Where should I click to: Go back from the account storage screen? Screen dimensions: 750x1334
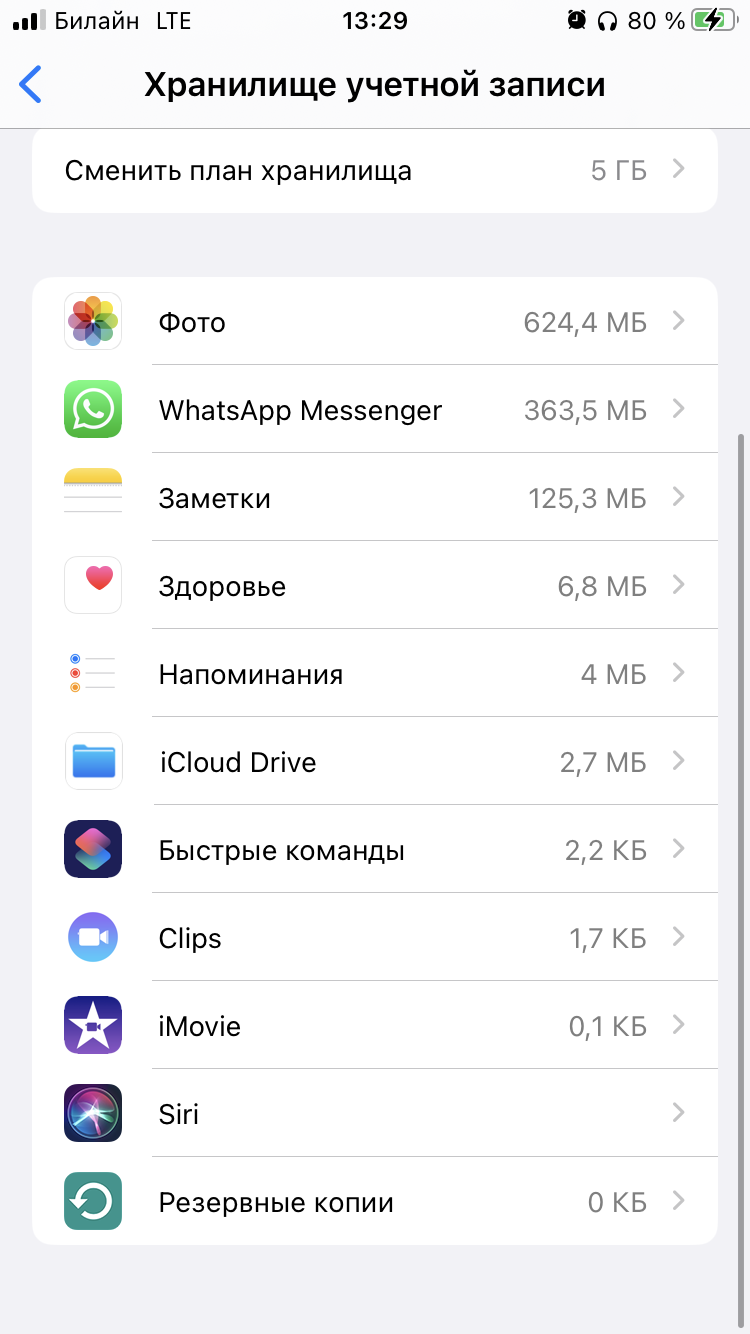click(32, 85)
